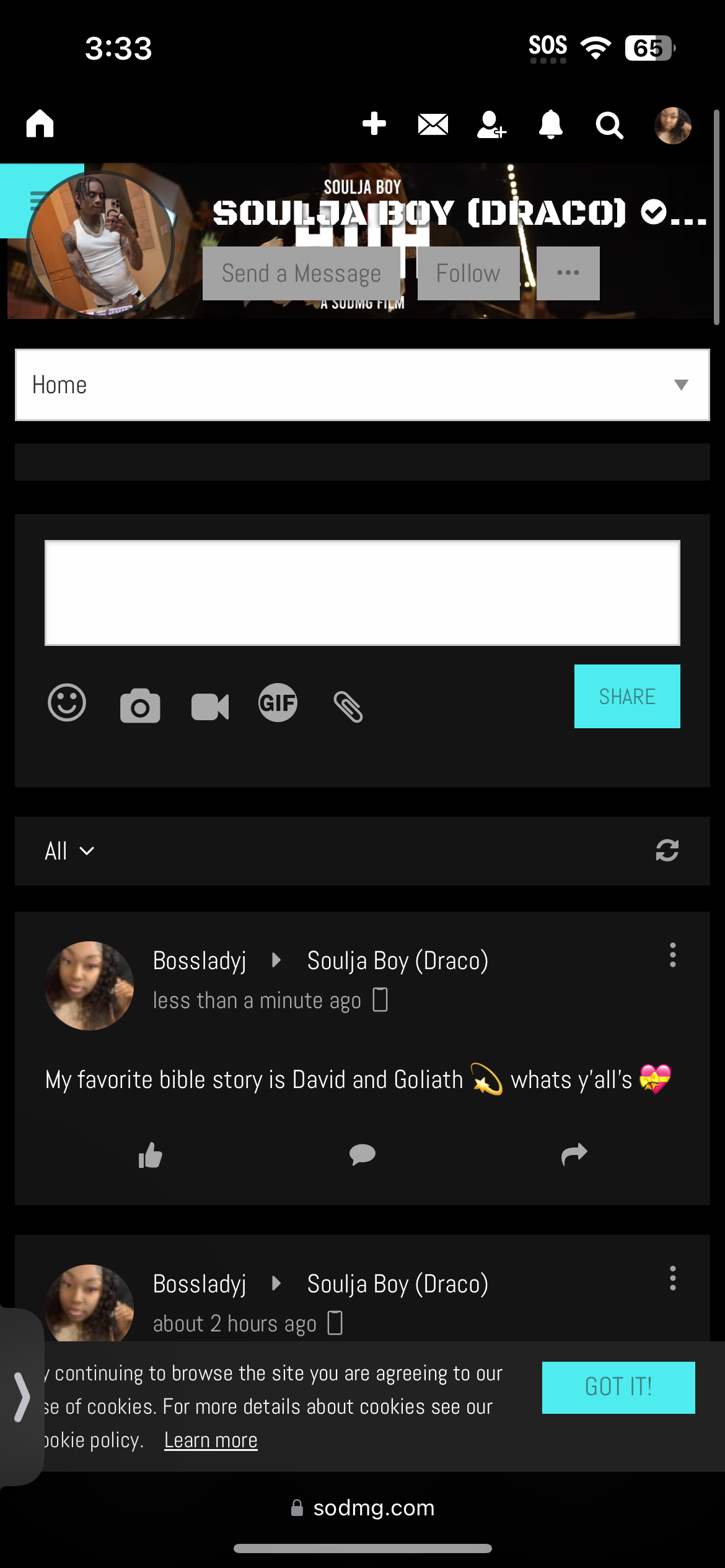Dismiss cookie notice with GOT IT!
Viewport: 725px width, 1568px height.
coord(618,1387)
